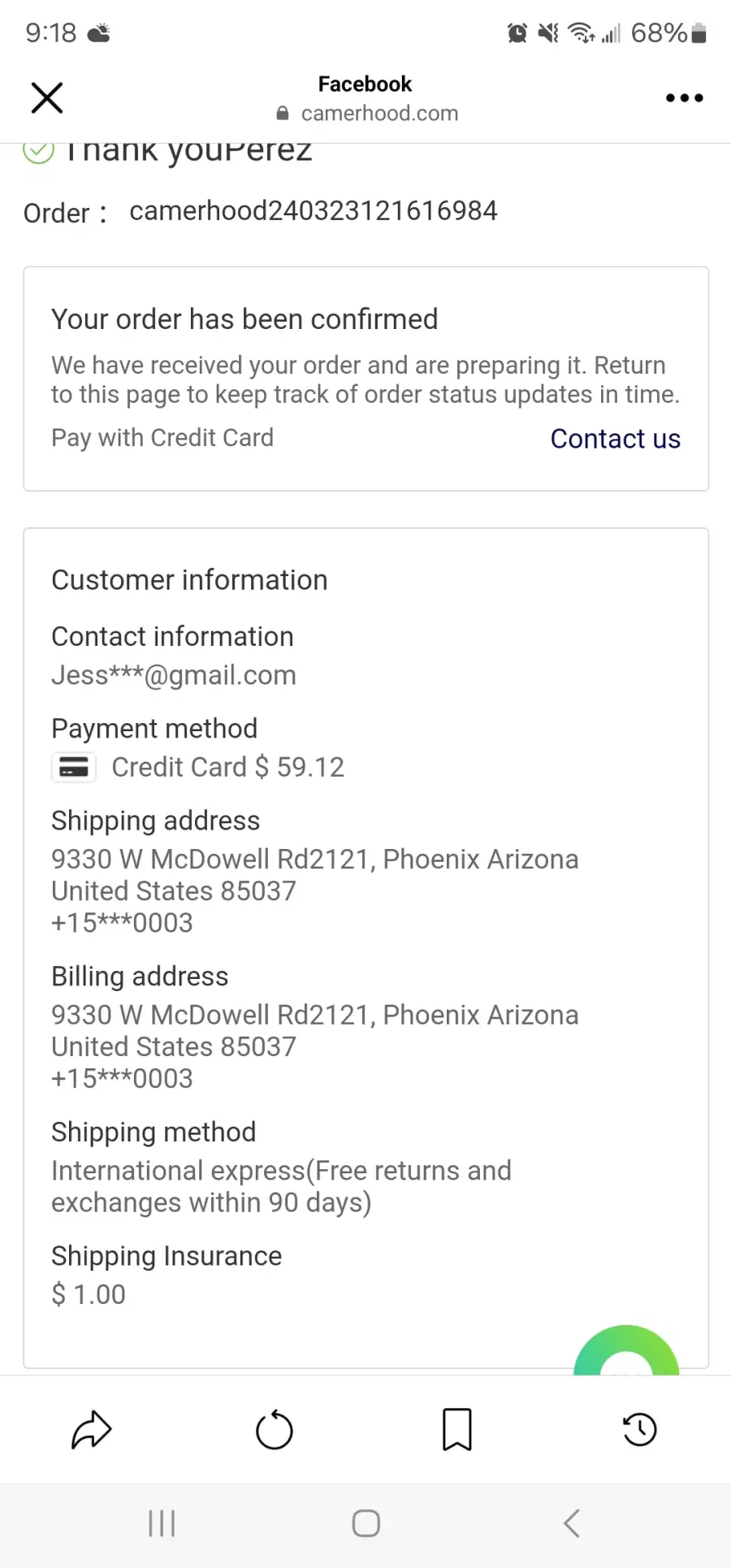Open recent apps

162,1523
